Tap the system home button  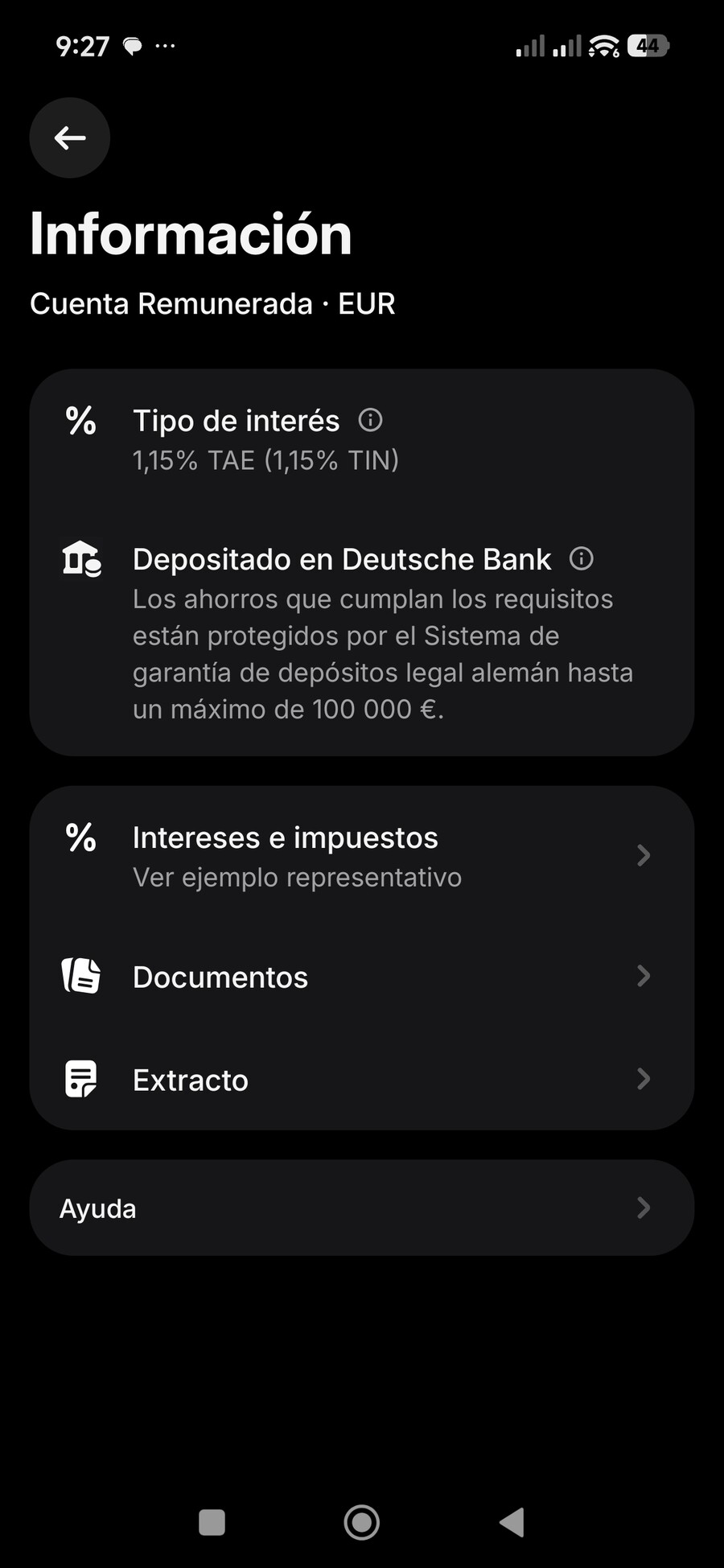362,1522
